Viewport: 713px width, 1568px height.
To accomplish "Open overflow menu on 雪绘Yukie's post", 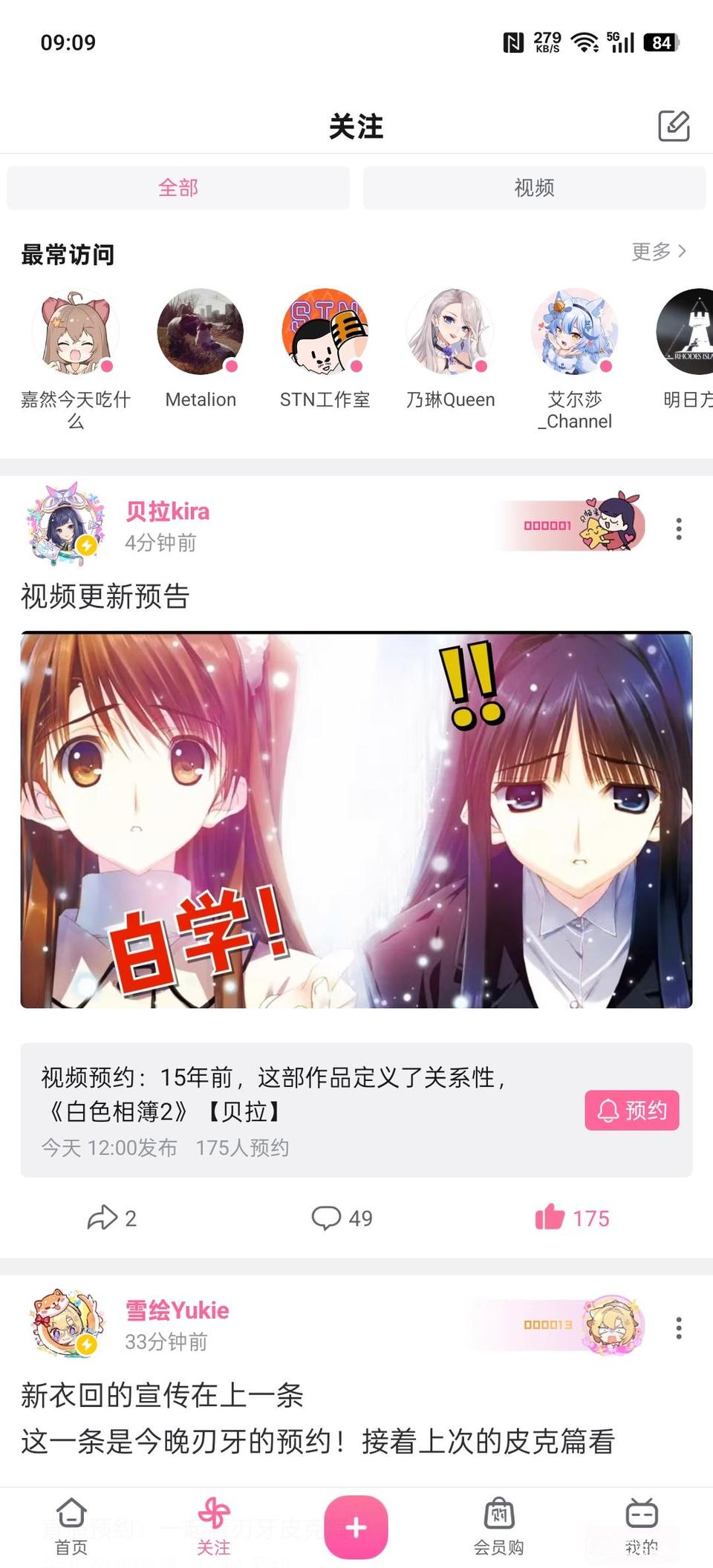I will pyautogui.click(x=678, y=1327).
